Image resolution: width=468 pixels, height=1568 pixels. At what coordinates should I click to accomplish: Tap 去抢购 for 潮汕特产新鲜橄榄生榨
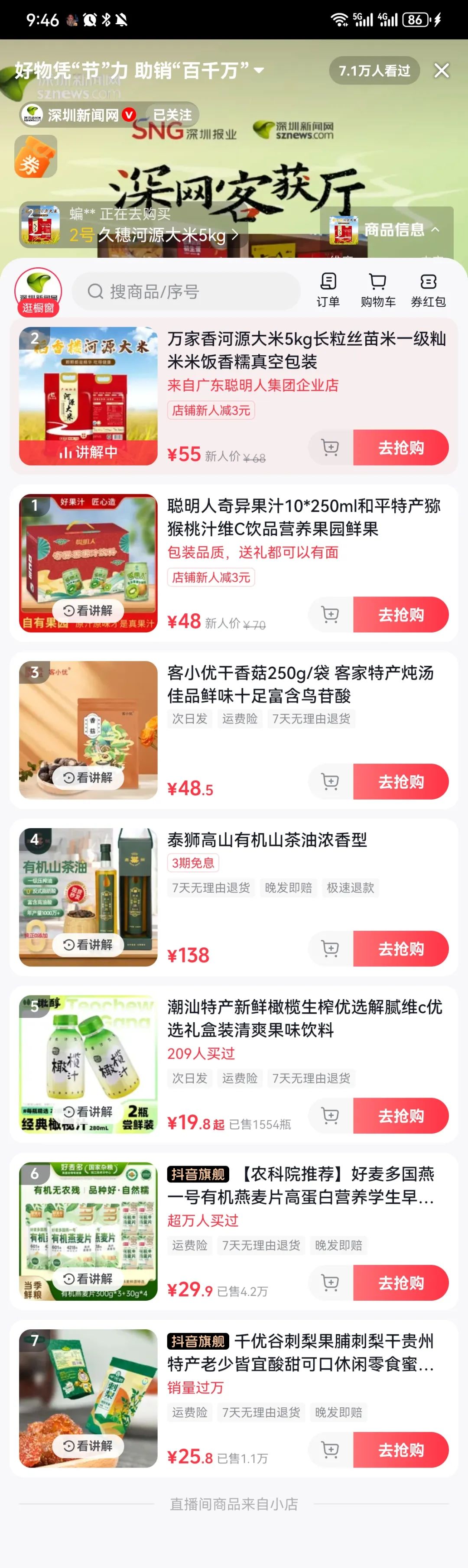(x=400, y=1116)
